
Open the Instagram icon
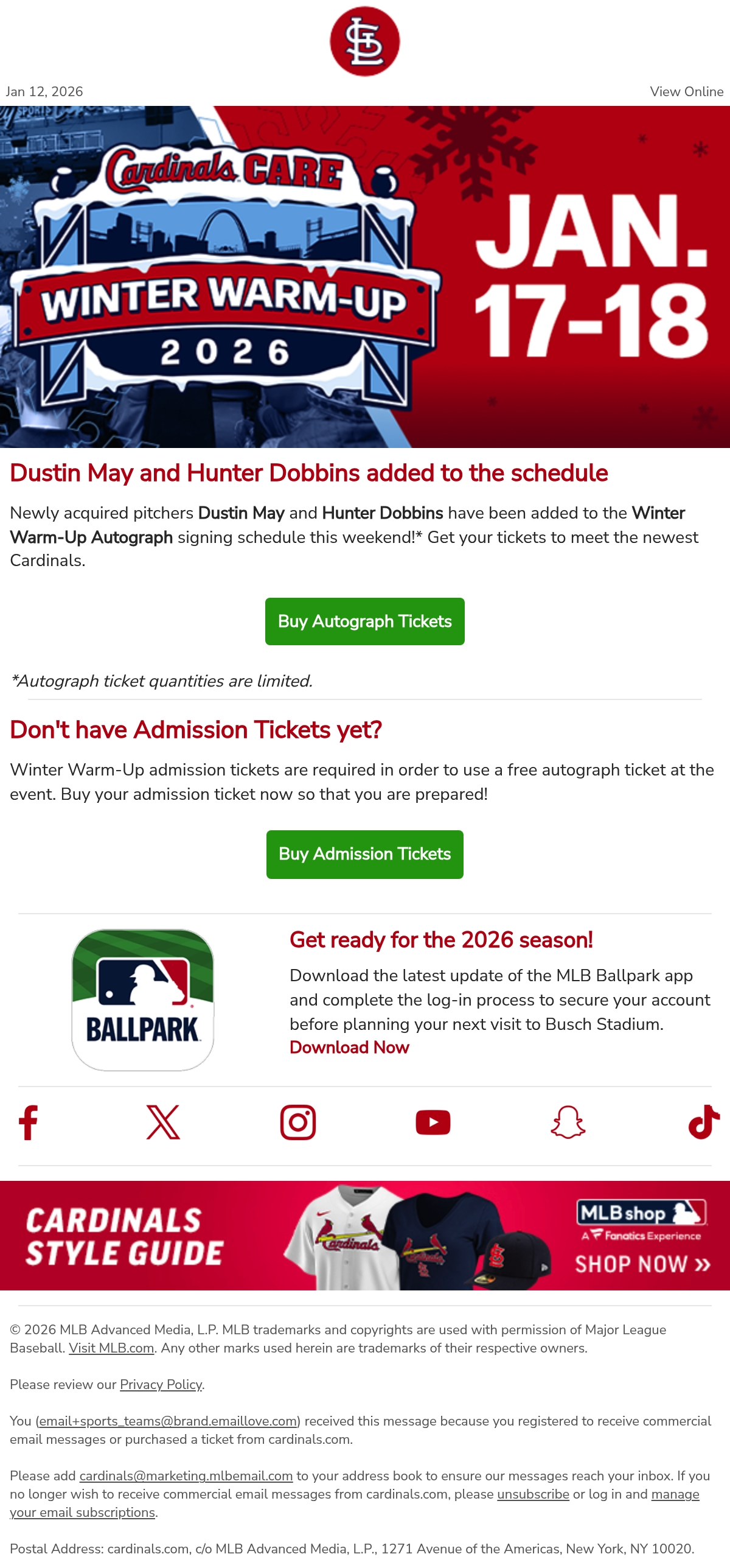coord(298,1122)
